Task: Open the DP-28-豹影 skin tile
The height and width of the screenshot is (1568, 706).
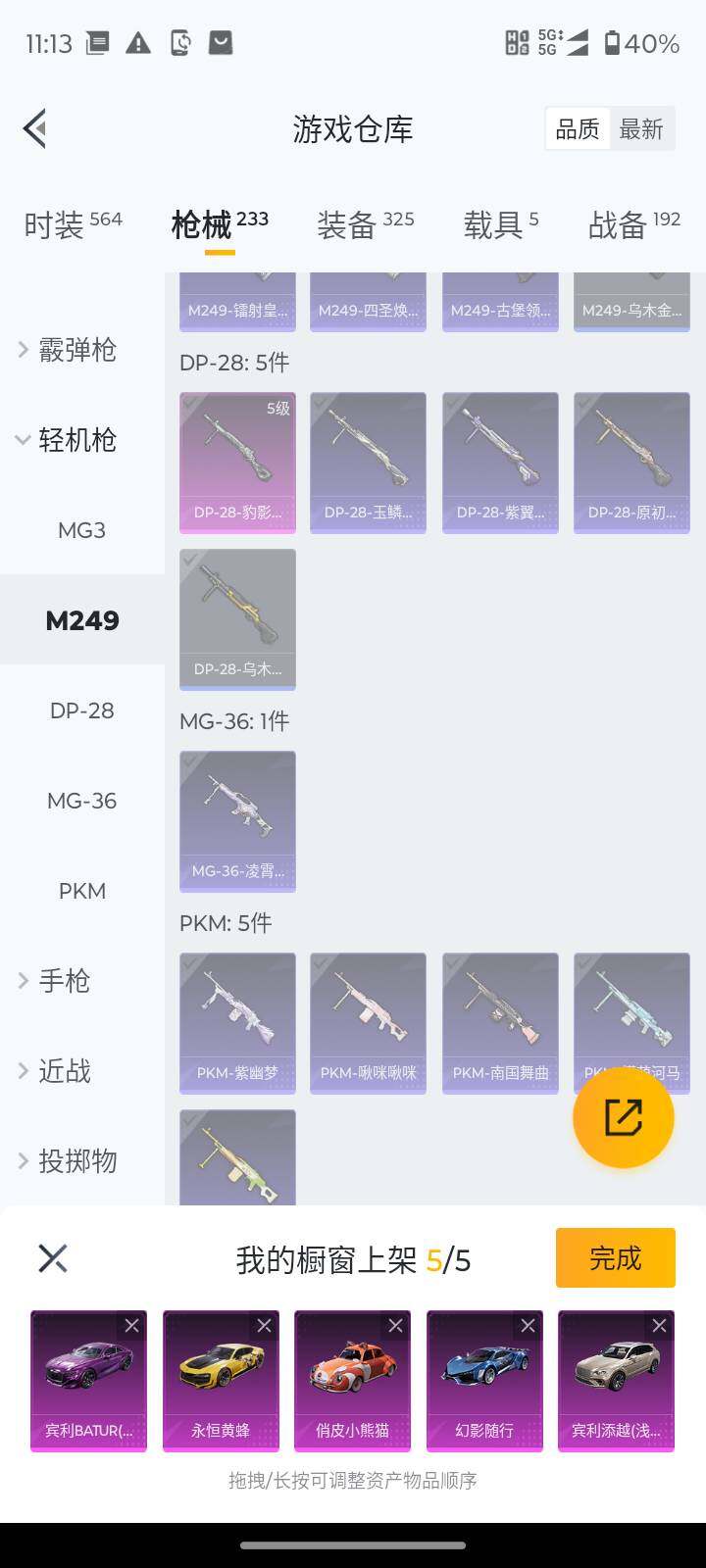Action: [237, 462]
